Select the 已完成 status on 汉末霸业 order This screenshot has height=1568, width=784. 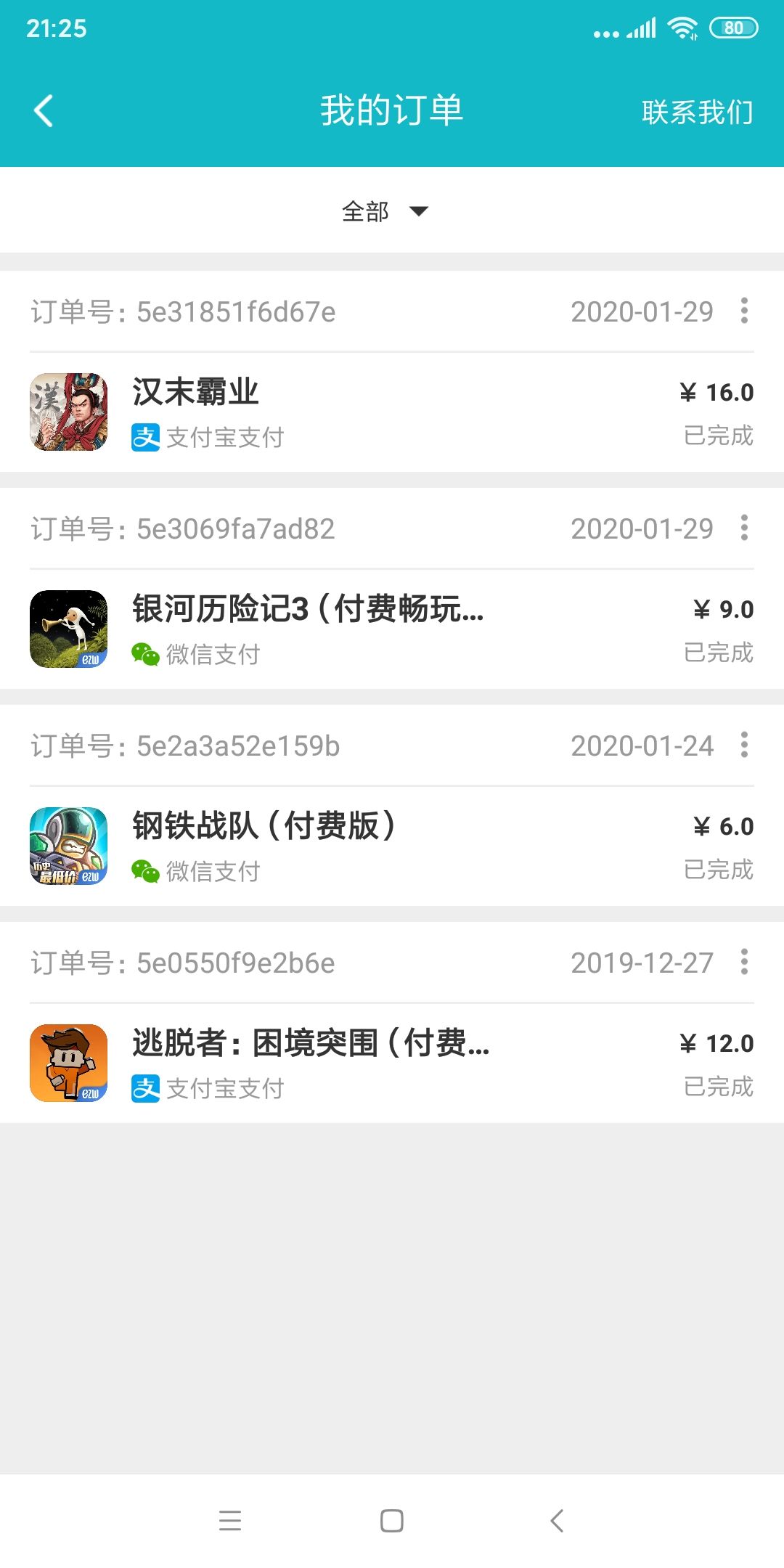[x=719, y=436]
